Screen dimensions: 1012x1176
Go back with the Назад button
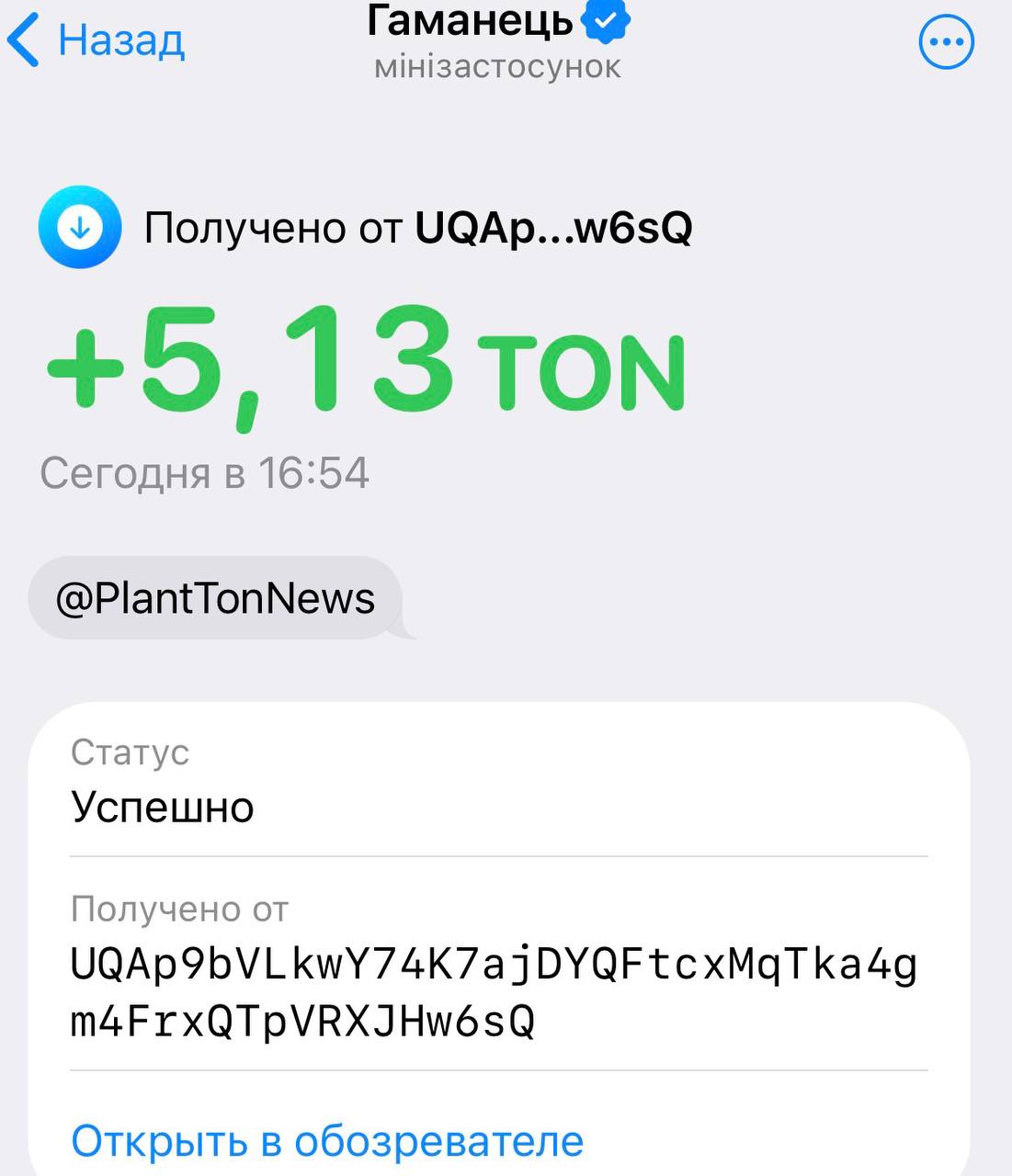click(x=97, y=40)
